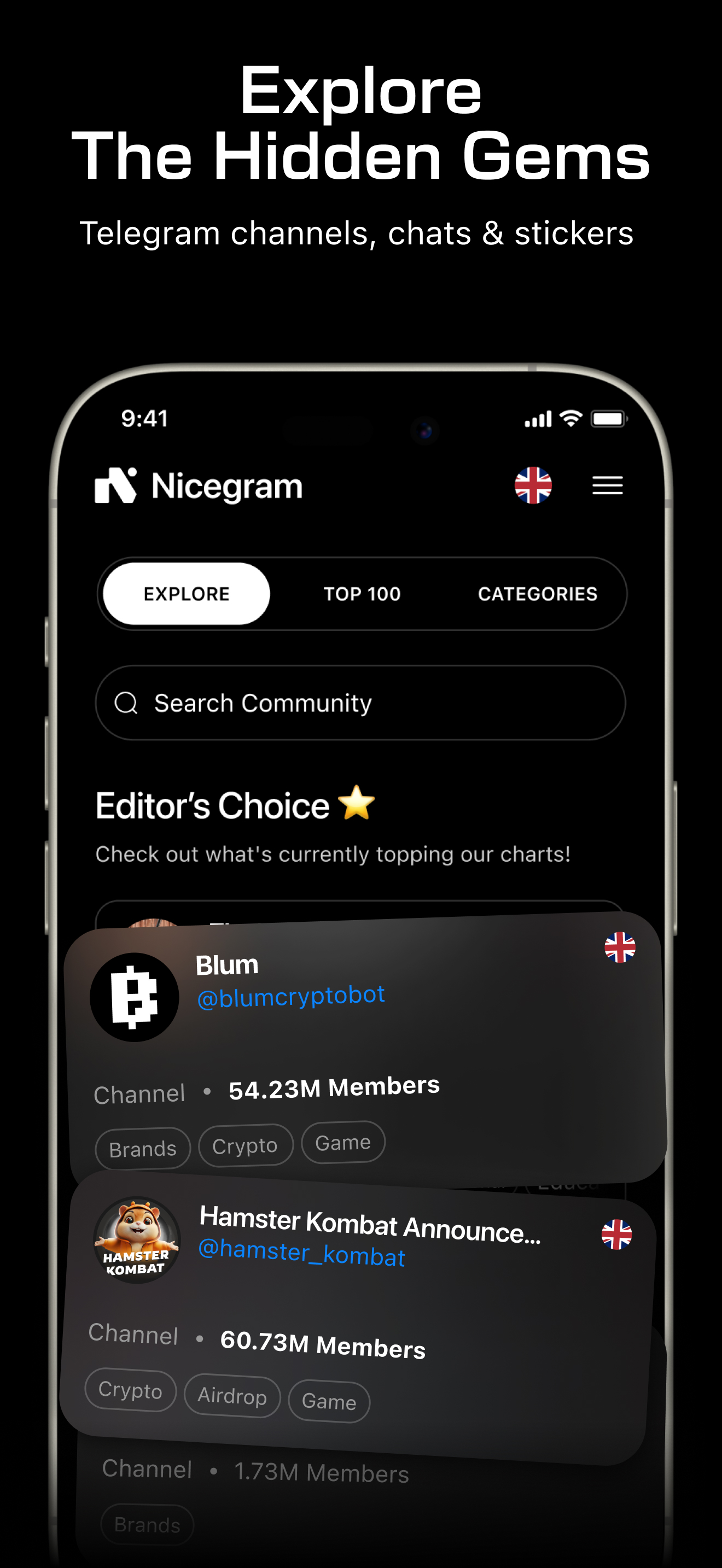Open the hamburger menu
Screen dimensions: 722x1568
point(607,485)
